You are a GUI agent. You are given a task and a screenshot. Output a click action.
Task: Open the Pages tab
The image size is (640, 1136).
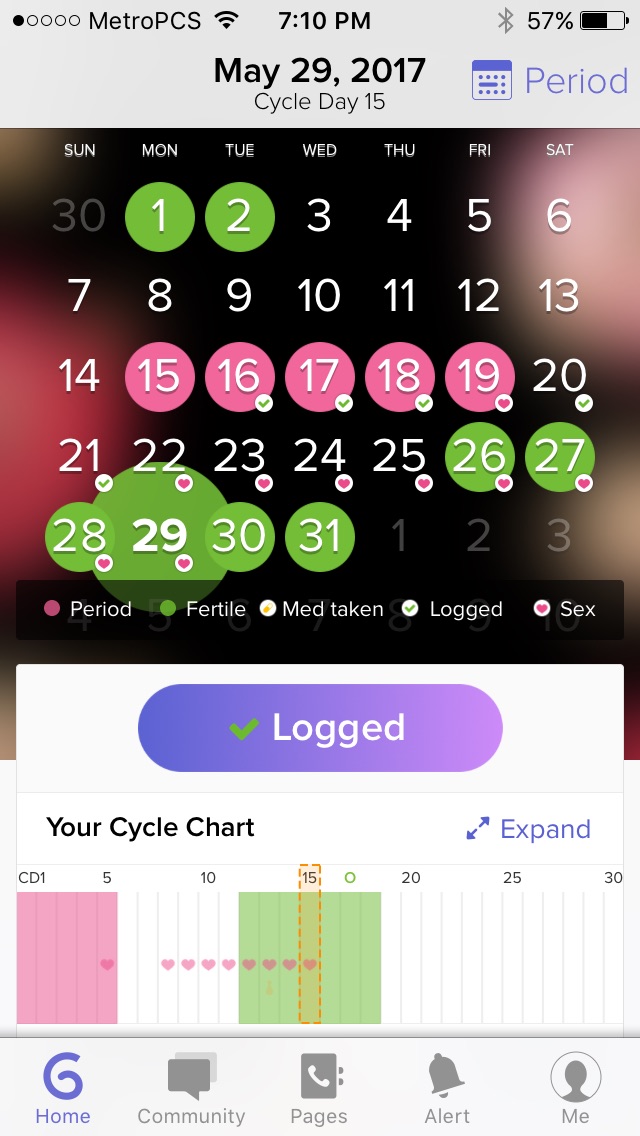click(320, 1089)
